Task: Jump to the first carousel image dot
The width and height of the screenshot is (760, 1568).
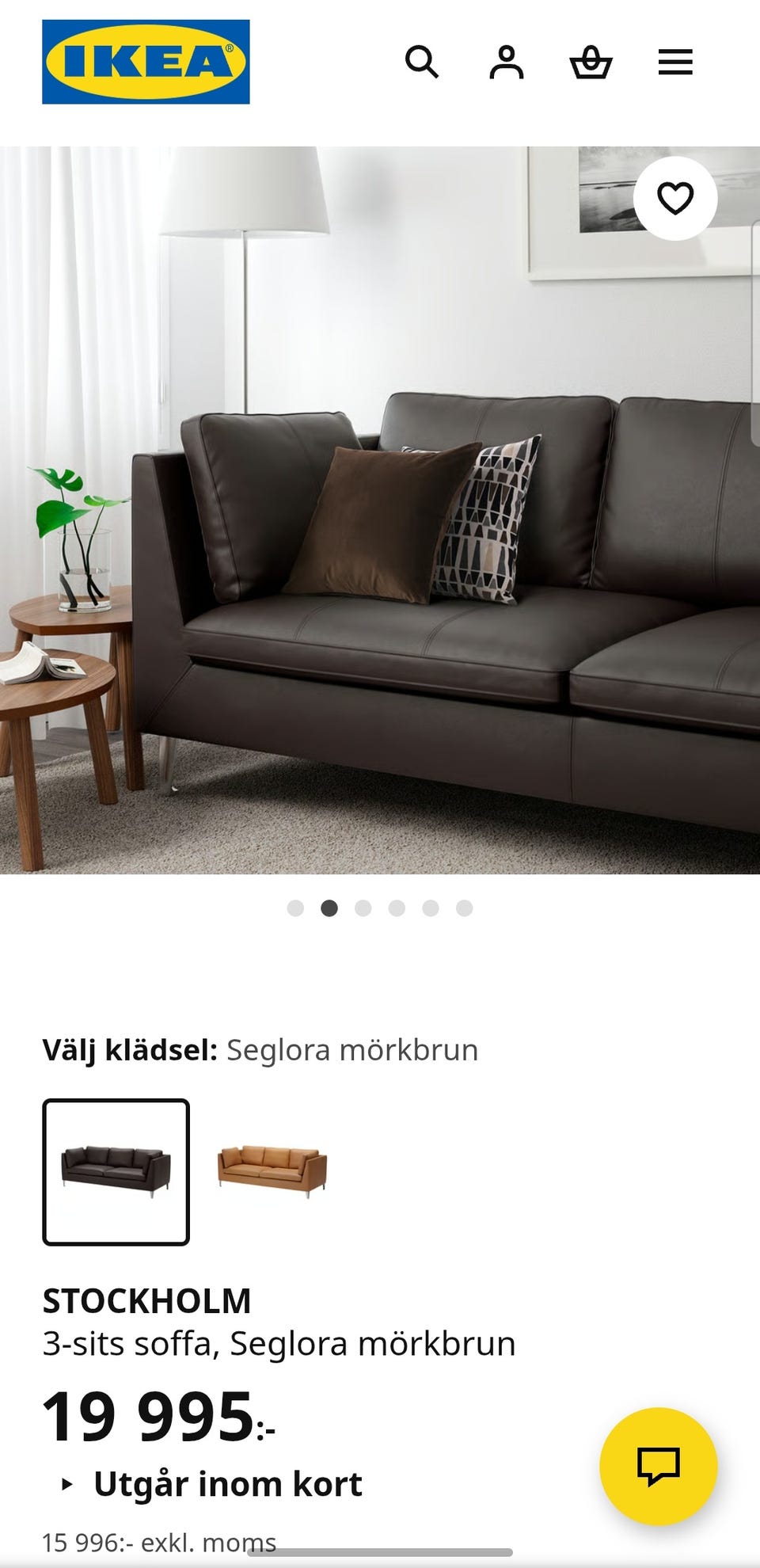Action: [x=298, y=909]
